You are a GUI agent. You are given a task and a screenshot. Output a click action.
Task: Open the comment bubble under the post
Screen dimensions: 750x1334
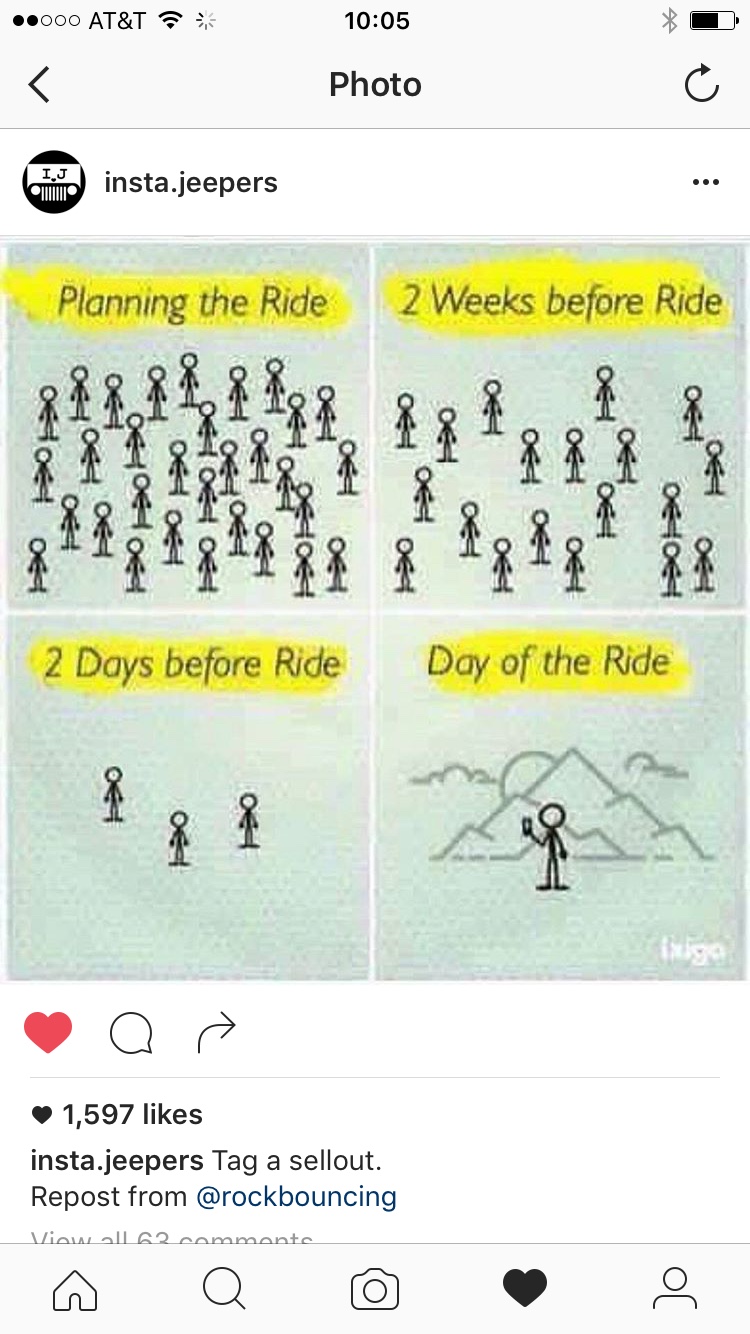pyautogui.click(x=131, y=1034)
